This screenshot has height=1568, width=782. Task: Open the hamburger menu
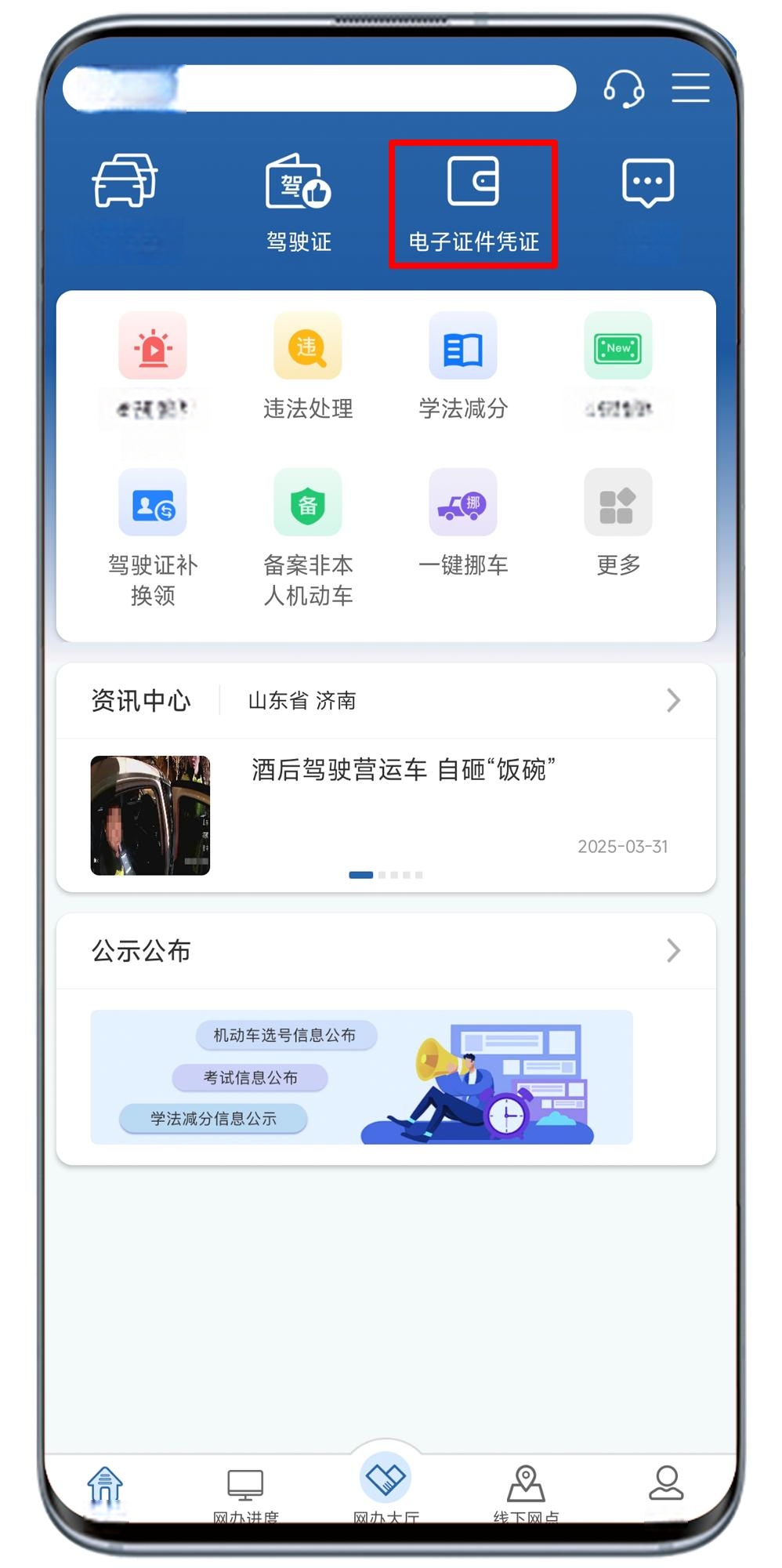click(690, 88)
